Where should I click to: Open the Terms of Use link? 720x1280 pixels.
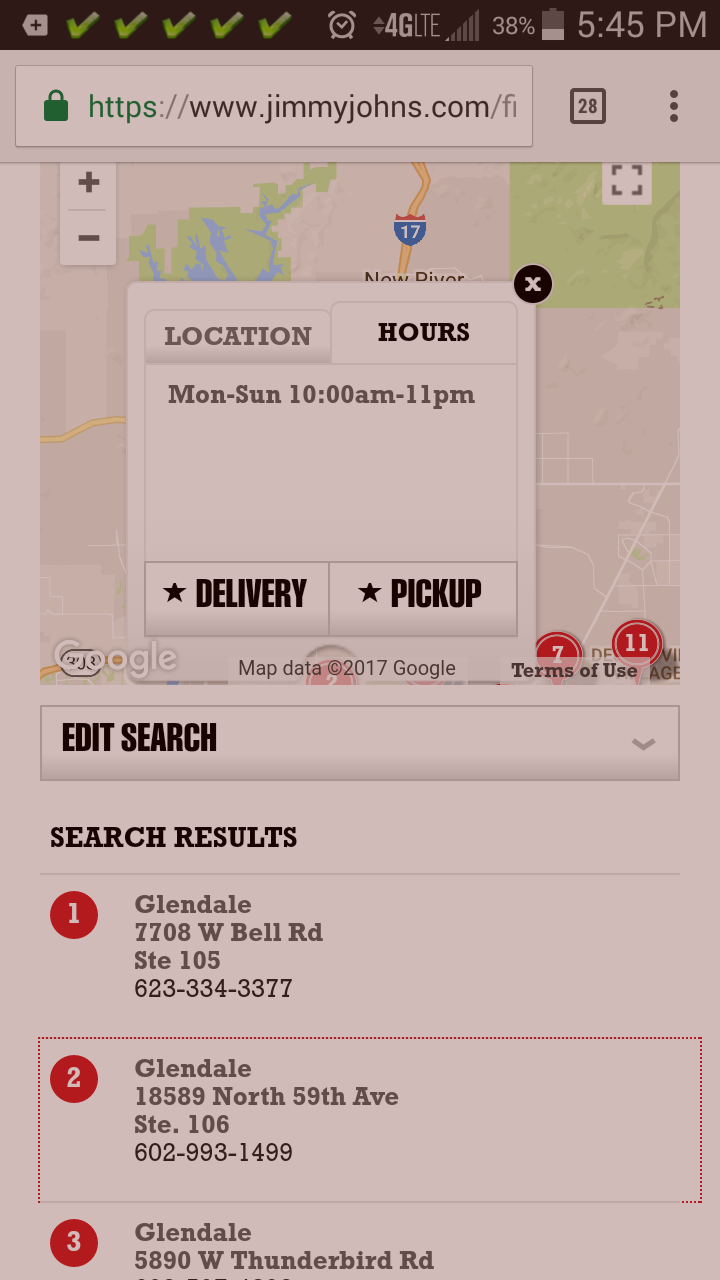(x=575, y=671)
